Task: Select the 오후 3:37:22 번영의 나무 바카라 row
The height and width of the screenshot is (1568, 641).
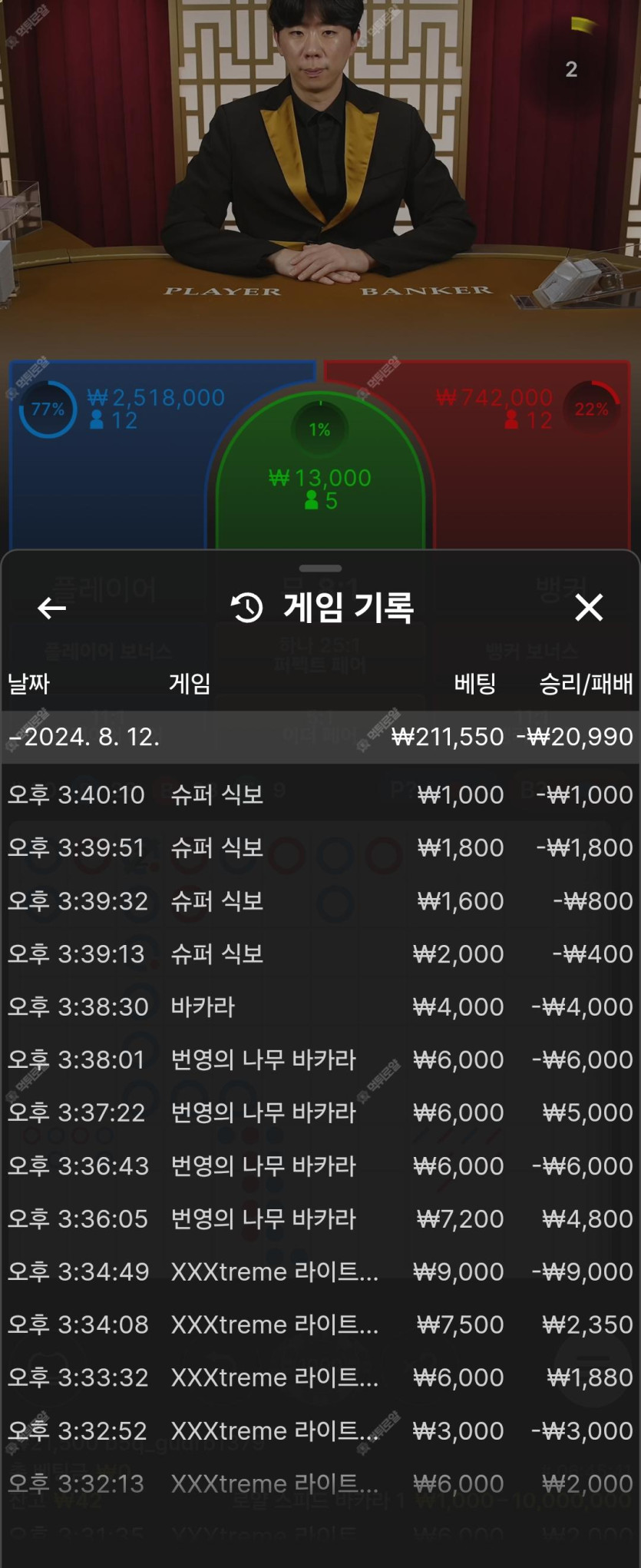Action: pos(320,1112)
